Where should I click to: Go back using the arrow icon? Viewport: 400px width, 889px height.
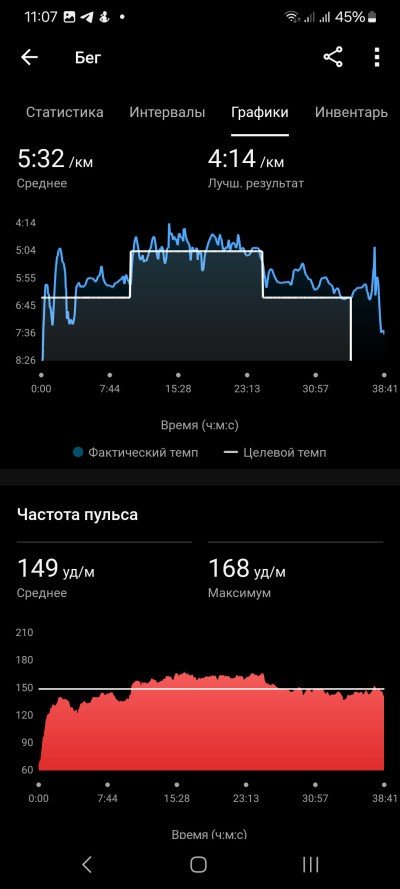point(29,57)
